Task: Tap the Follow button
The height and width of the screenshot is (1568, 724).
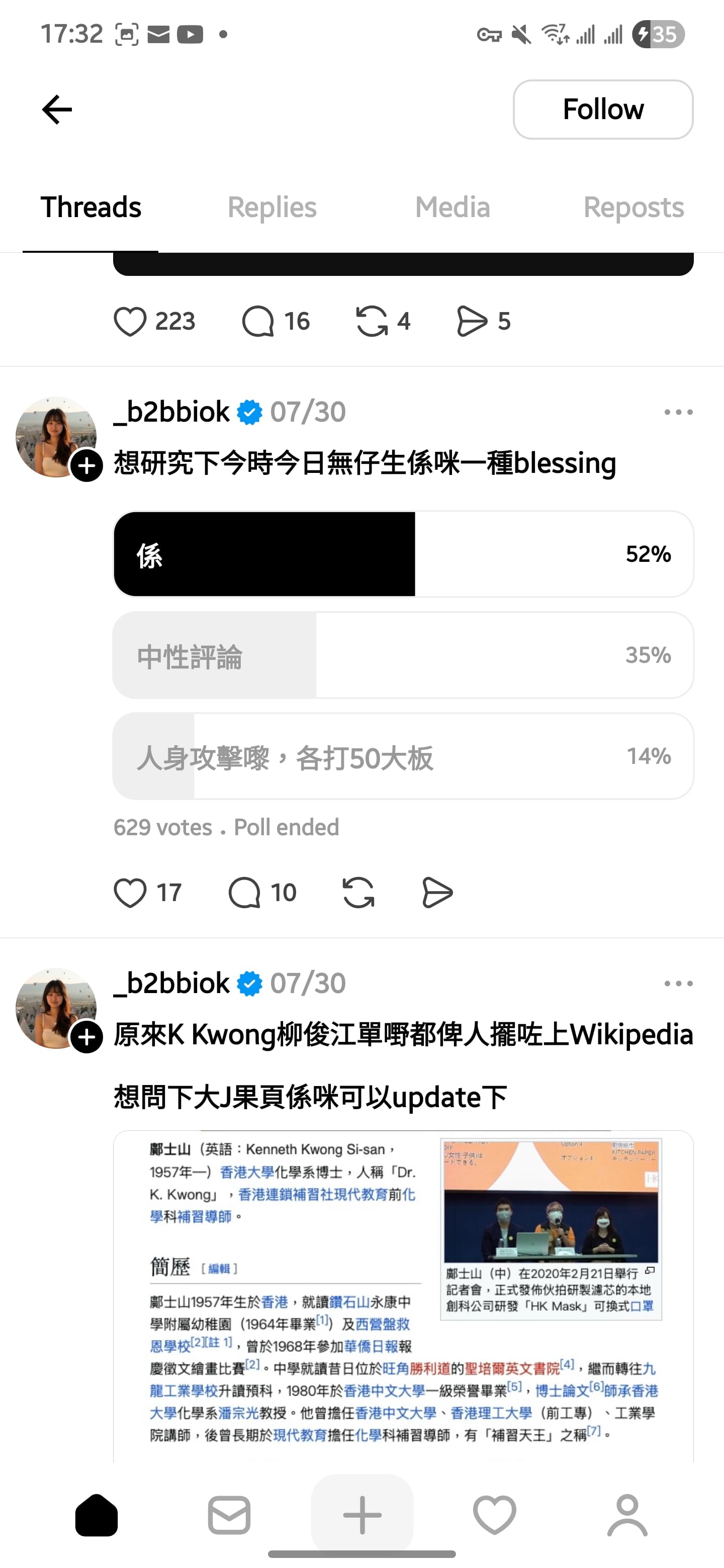Action: click(x=603, y=110)
